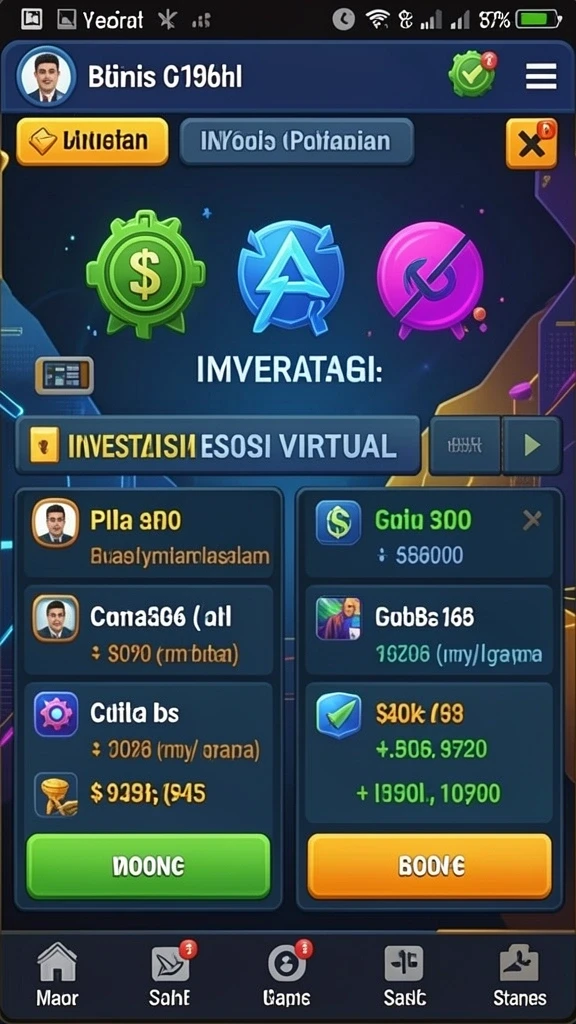
Task: Open the hamburger menu
Action: coord(541,76)
